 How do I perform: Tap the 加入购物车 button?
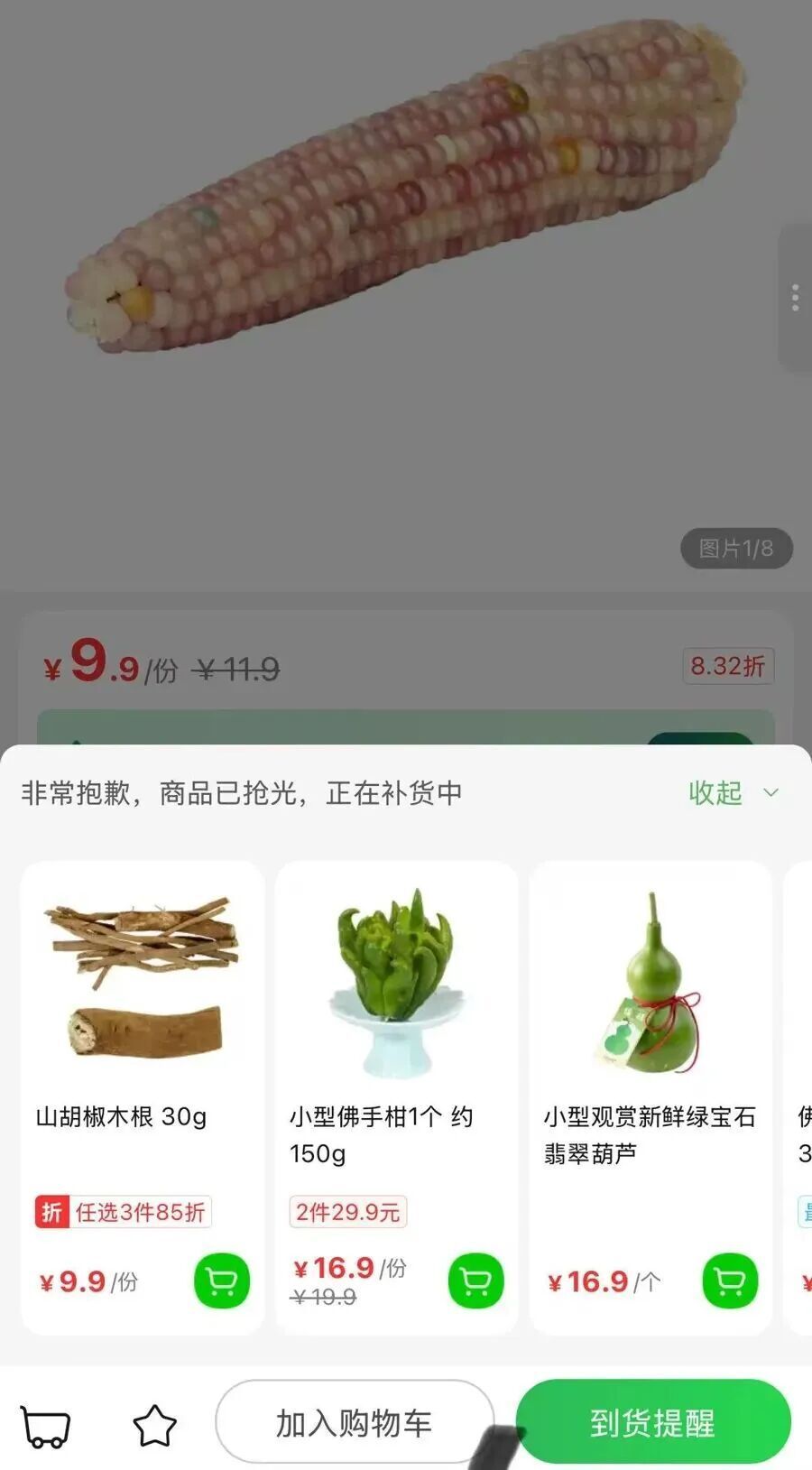[355, 1419]
